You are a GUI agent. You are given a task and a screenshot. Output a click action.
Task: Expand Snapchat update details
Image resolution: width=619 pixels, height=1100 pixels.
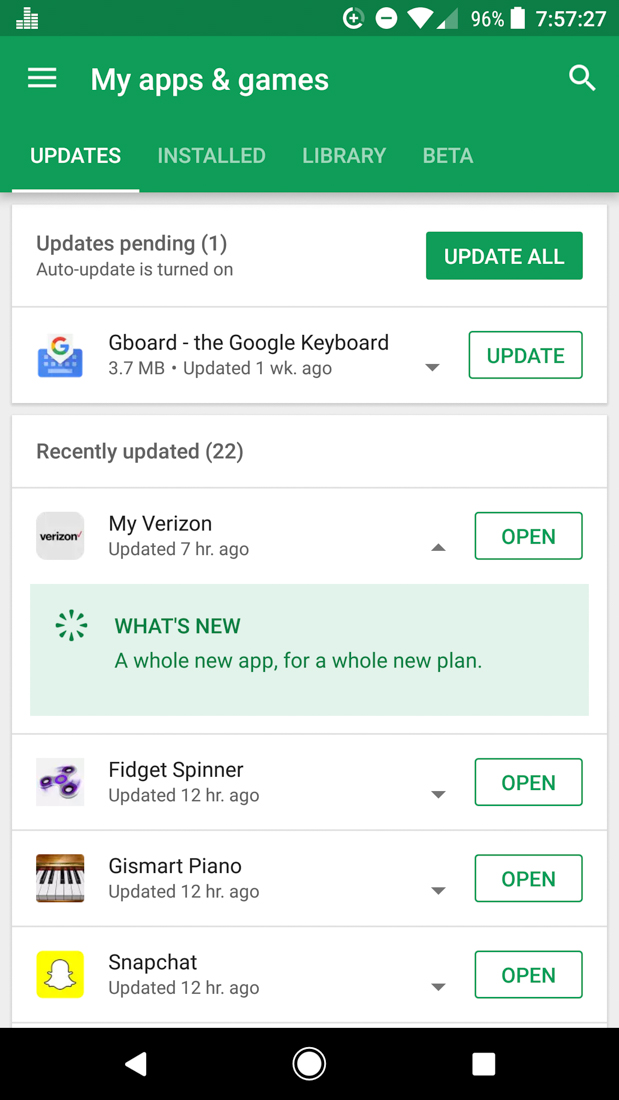coord(438,987)
